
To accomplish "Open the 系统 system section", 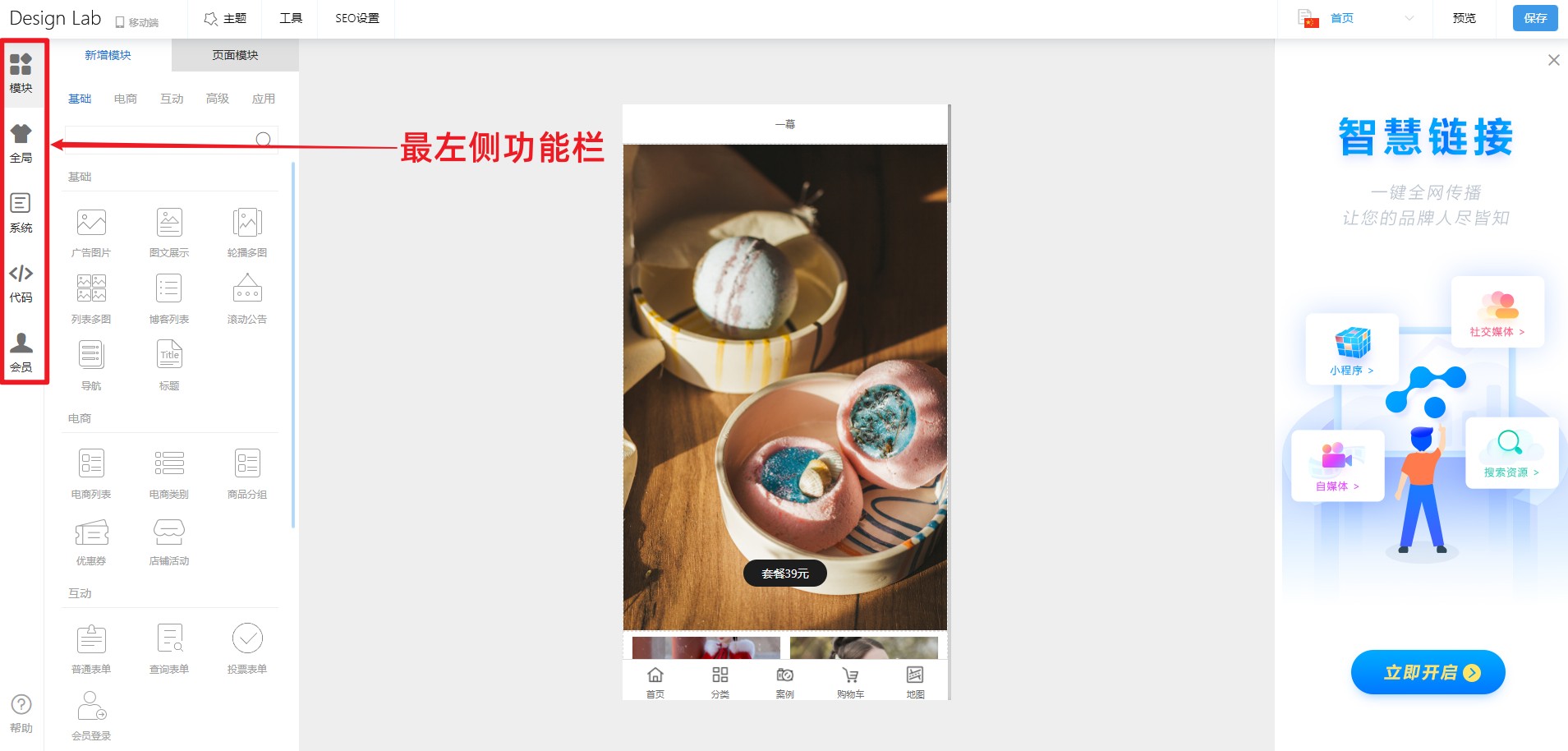I will click(21, 212).
